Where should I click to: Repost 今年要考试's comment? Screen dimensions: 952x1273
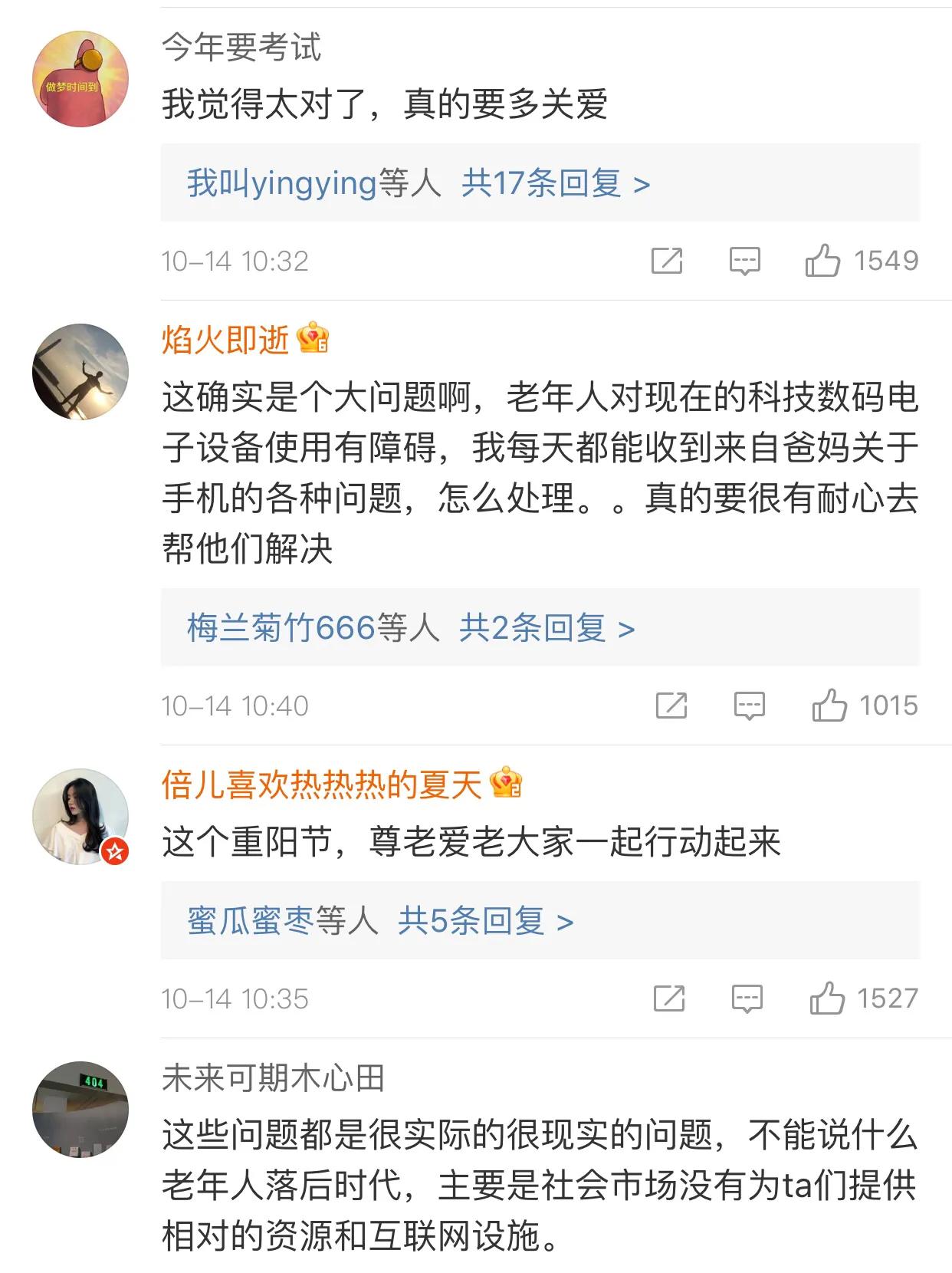click(x=666, y=261)
